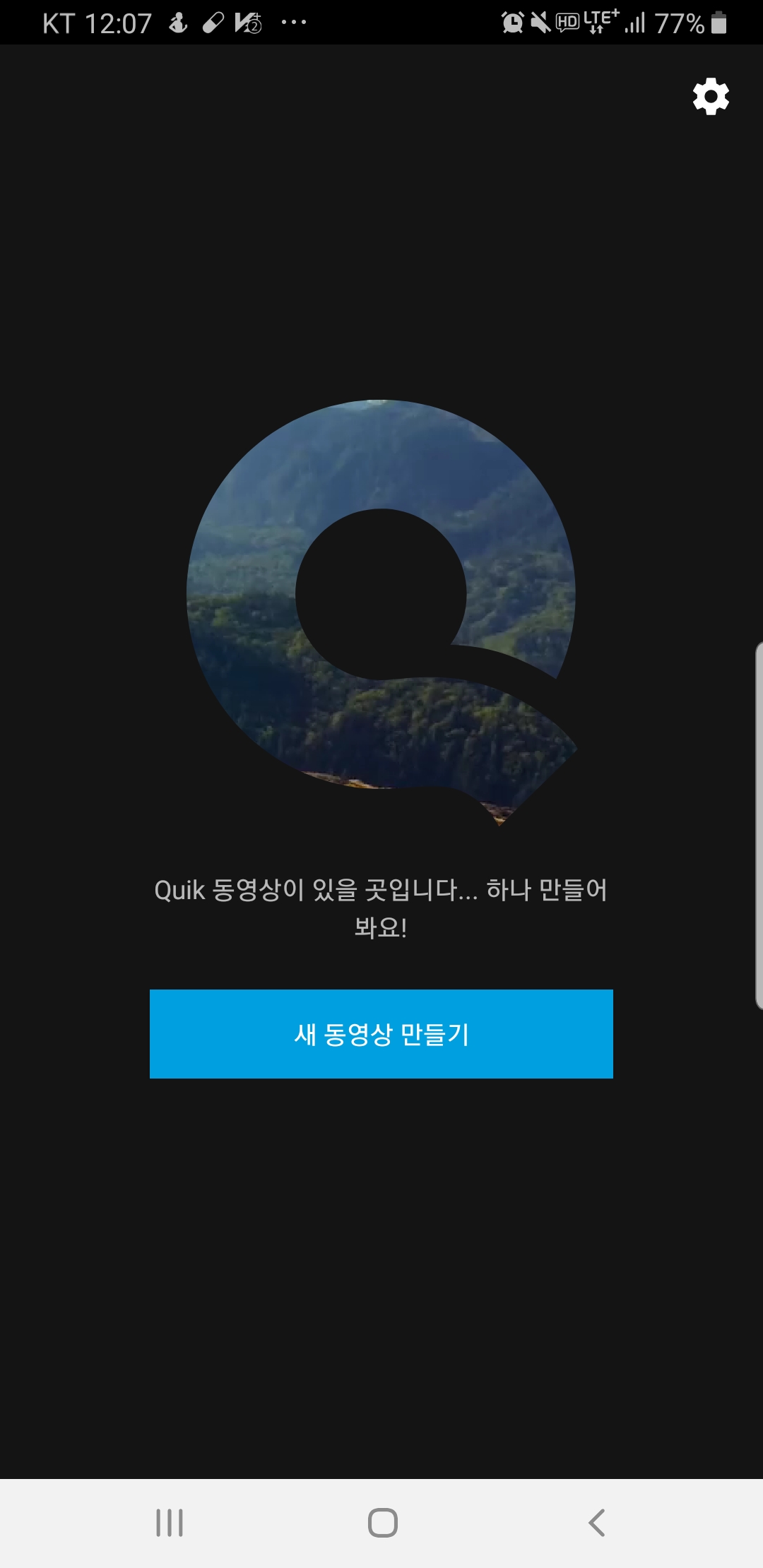This screenshot has height=1568, width=763.
Task: Open the settings gear icon
Action: tap(711, 97)
